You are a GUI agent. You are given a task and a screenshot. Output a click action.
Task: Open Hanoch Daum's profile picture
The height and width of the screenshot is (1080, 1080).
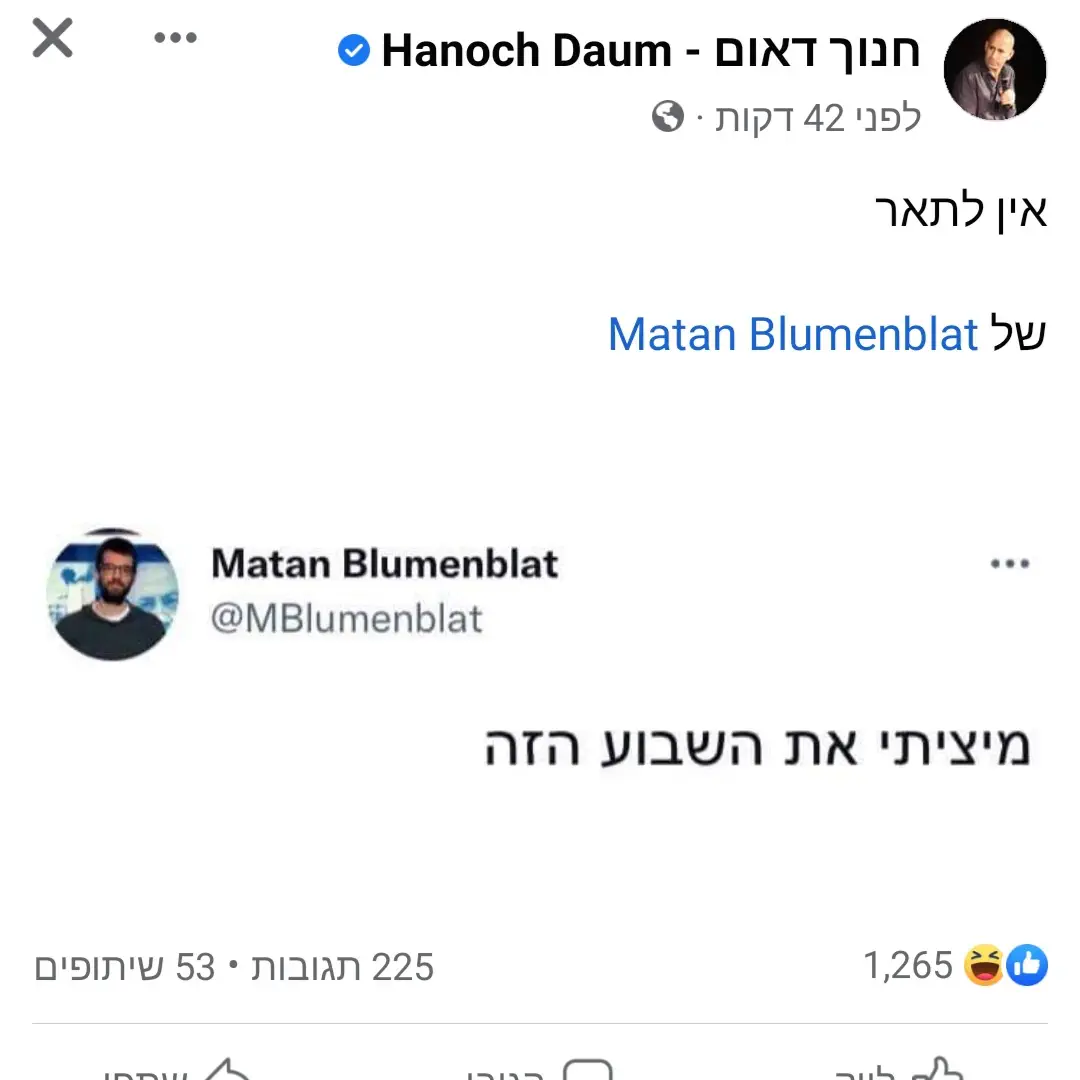[x=995, y=70]
